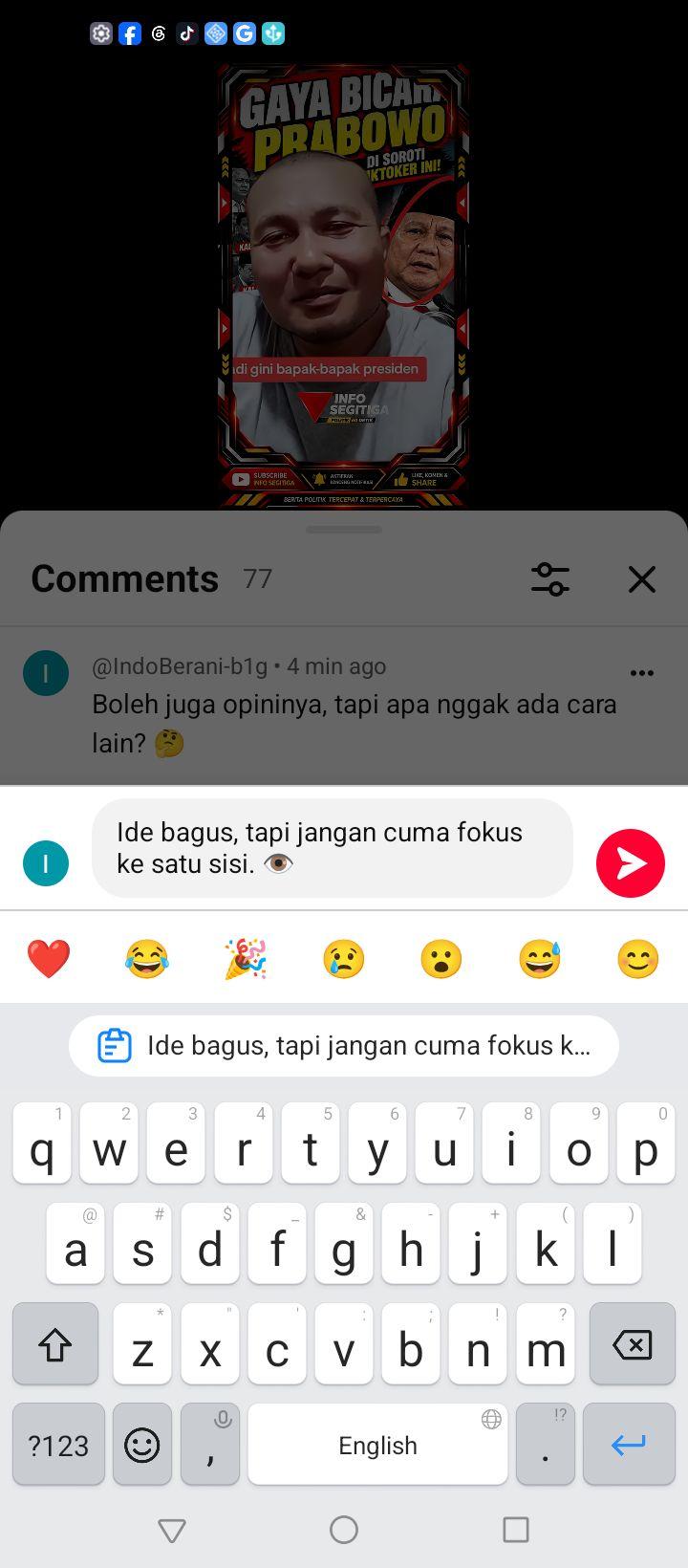Open options for IndoBerani-b1g's comment

(642, 673)
